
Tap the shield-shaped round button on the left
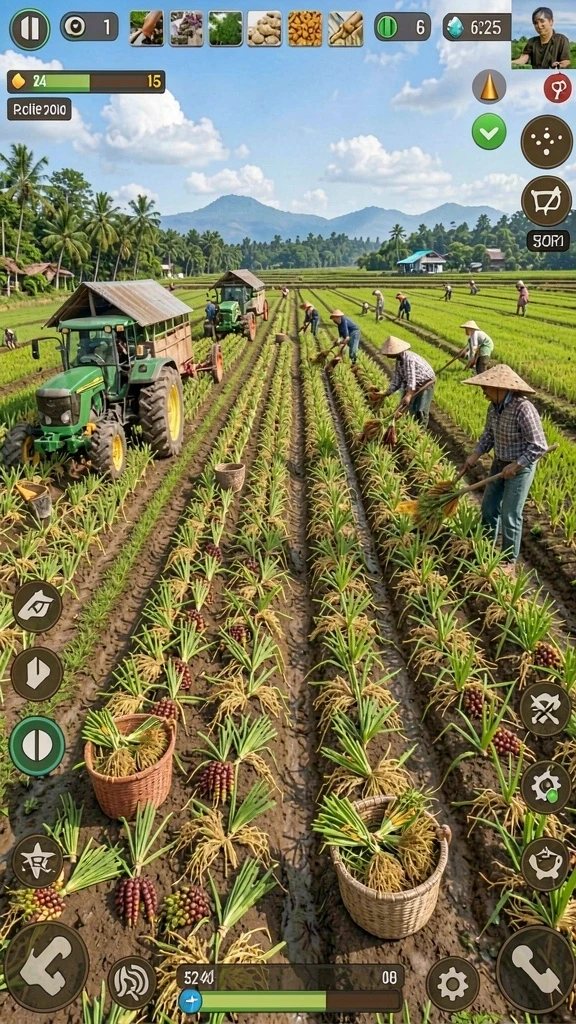click(37, 674)
